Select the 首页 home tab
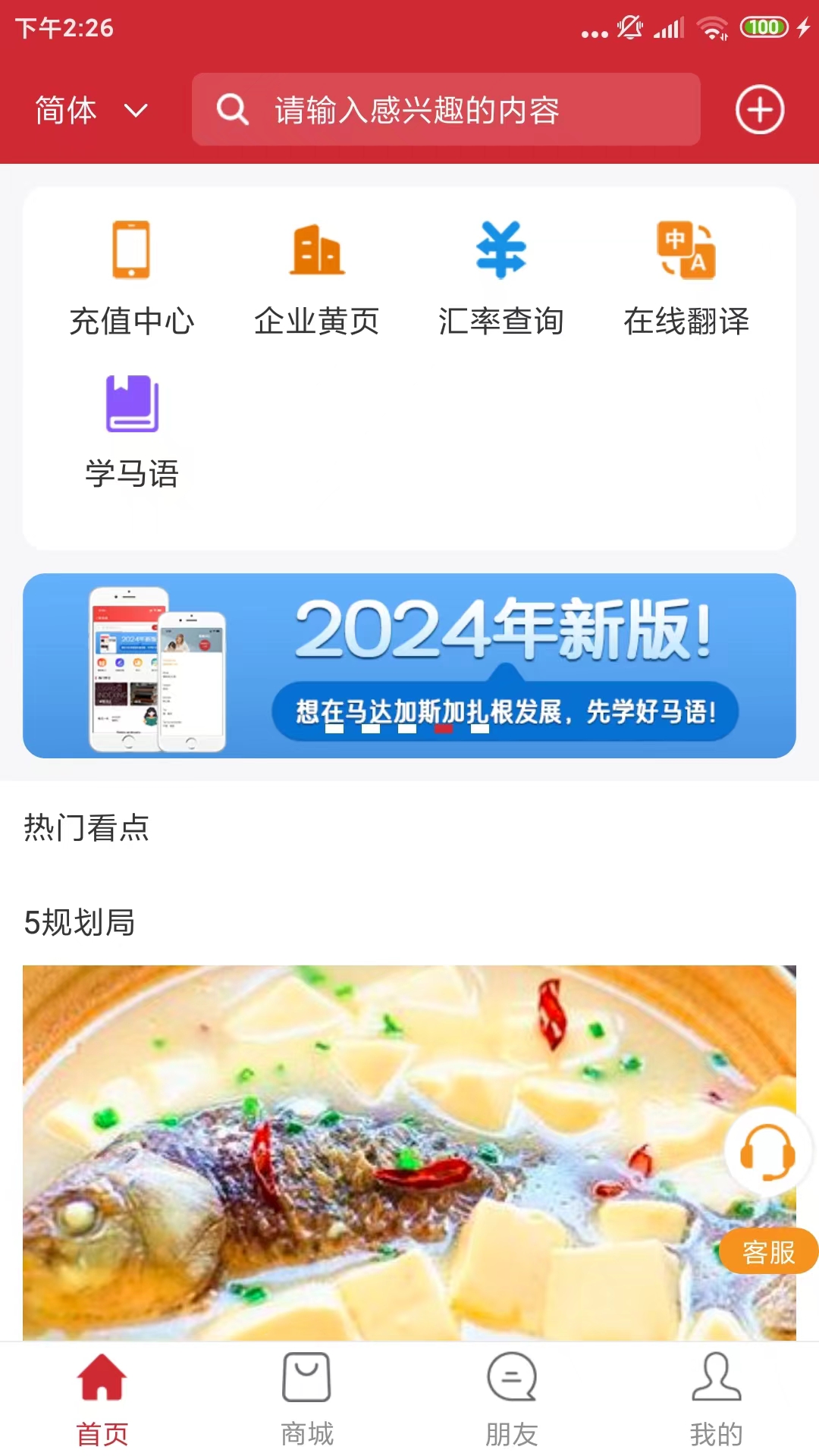The height and width of the screenshot is (1456, 819). [x=102, y=1399]
